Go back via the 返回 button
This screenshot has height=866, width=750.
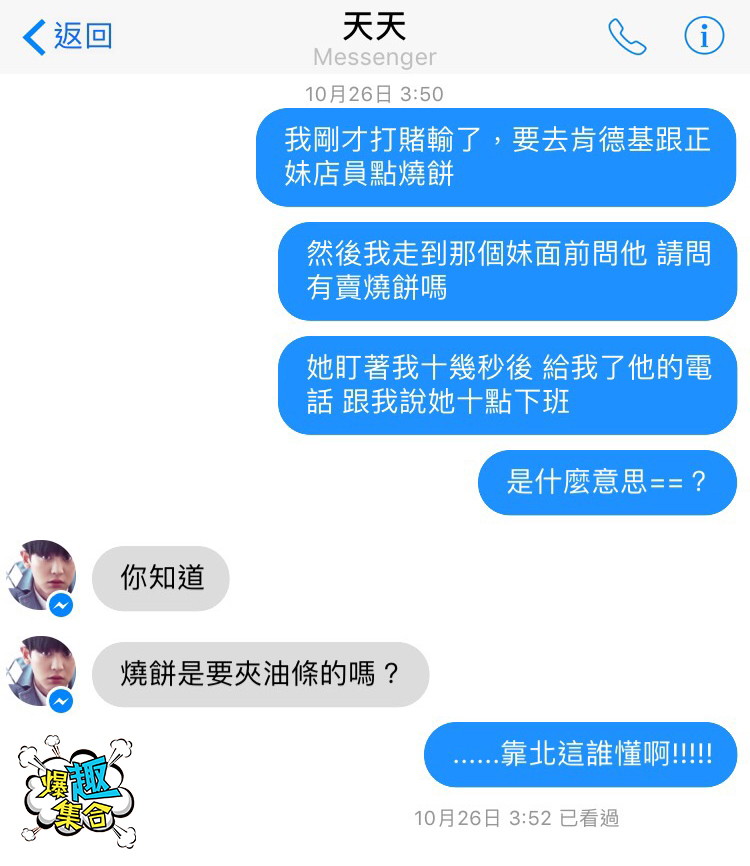(66, 37)
